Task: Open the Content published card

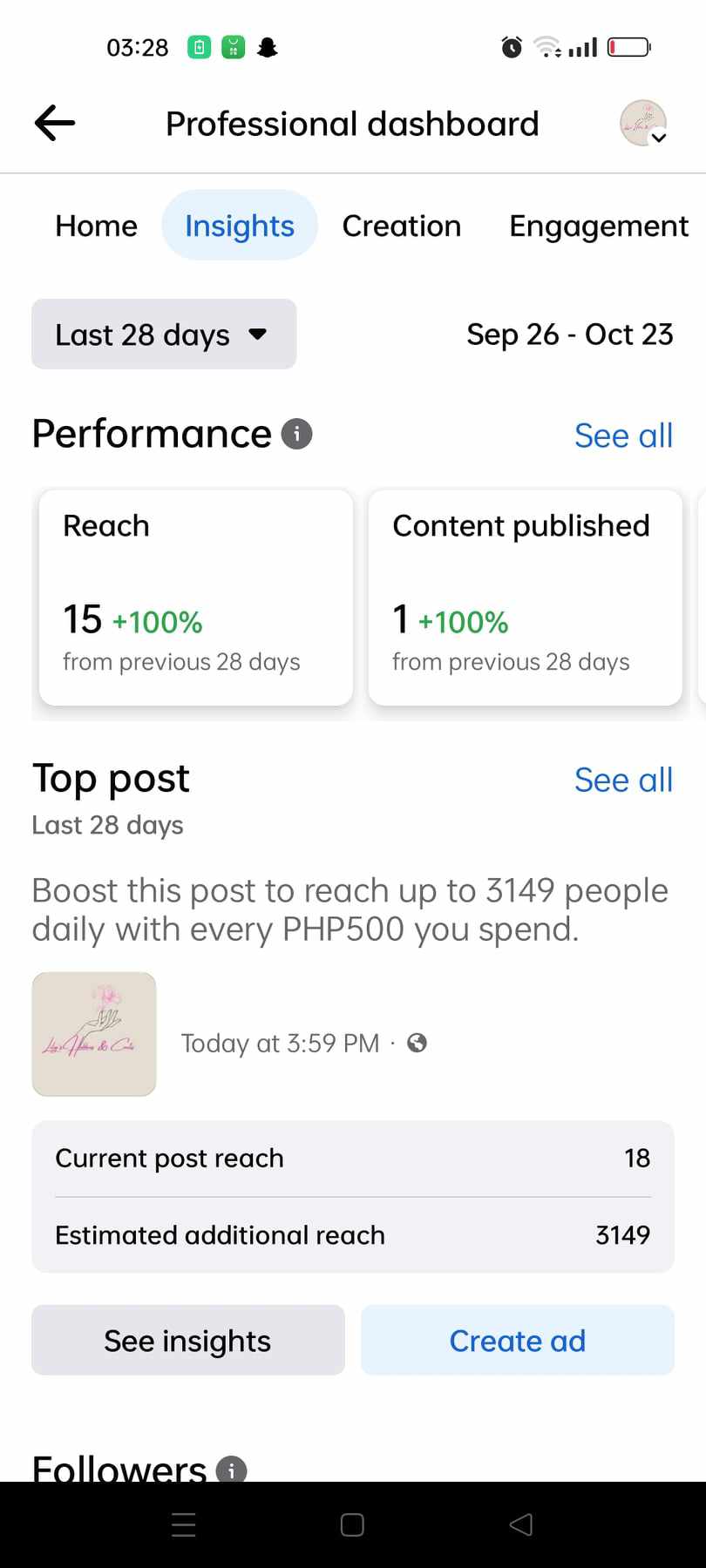Action: click(x=525, y=597)
